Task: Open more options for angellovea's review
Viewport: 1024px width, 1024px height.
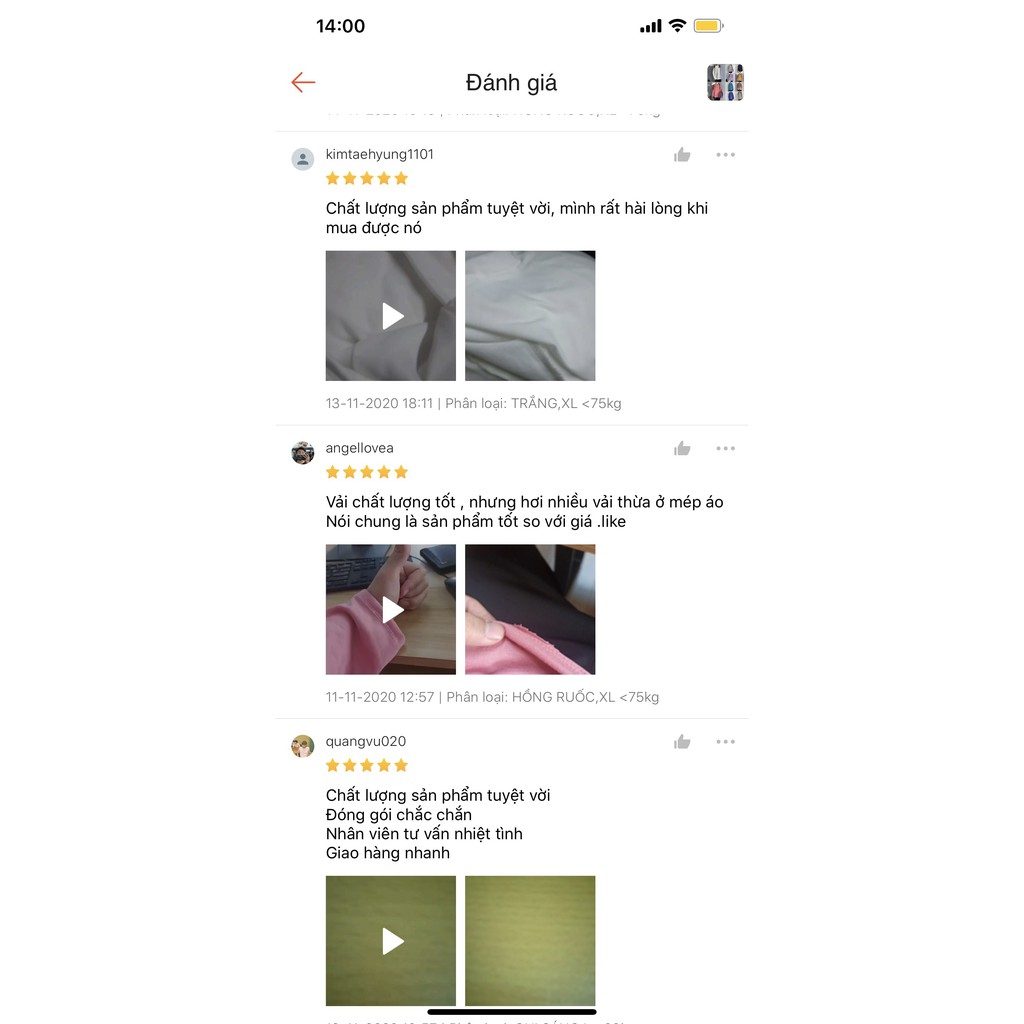Action: [726, 449]
